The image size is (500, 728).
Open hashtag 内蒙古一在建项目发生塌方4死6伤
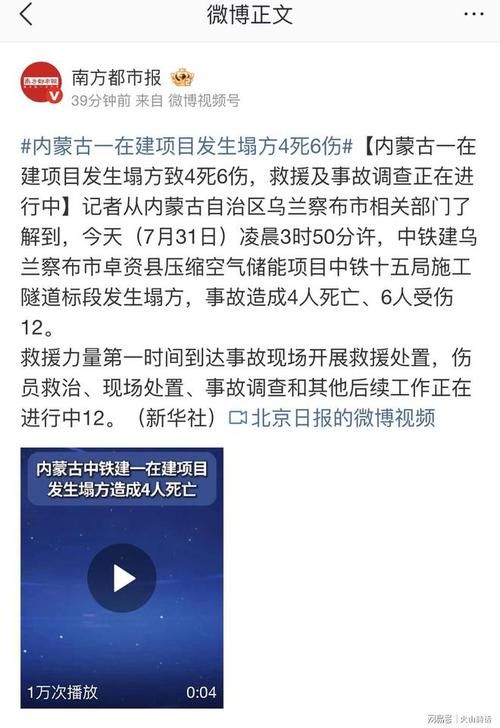[187, 146]
